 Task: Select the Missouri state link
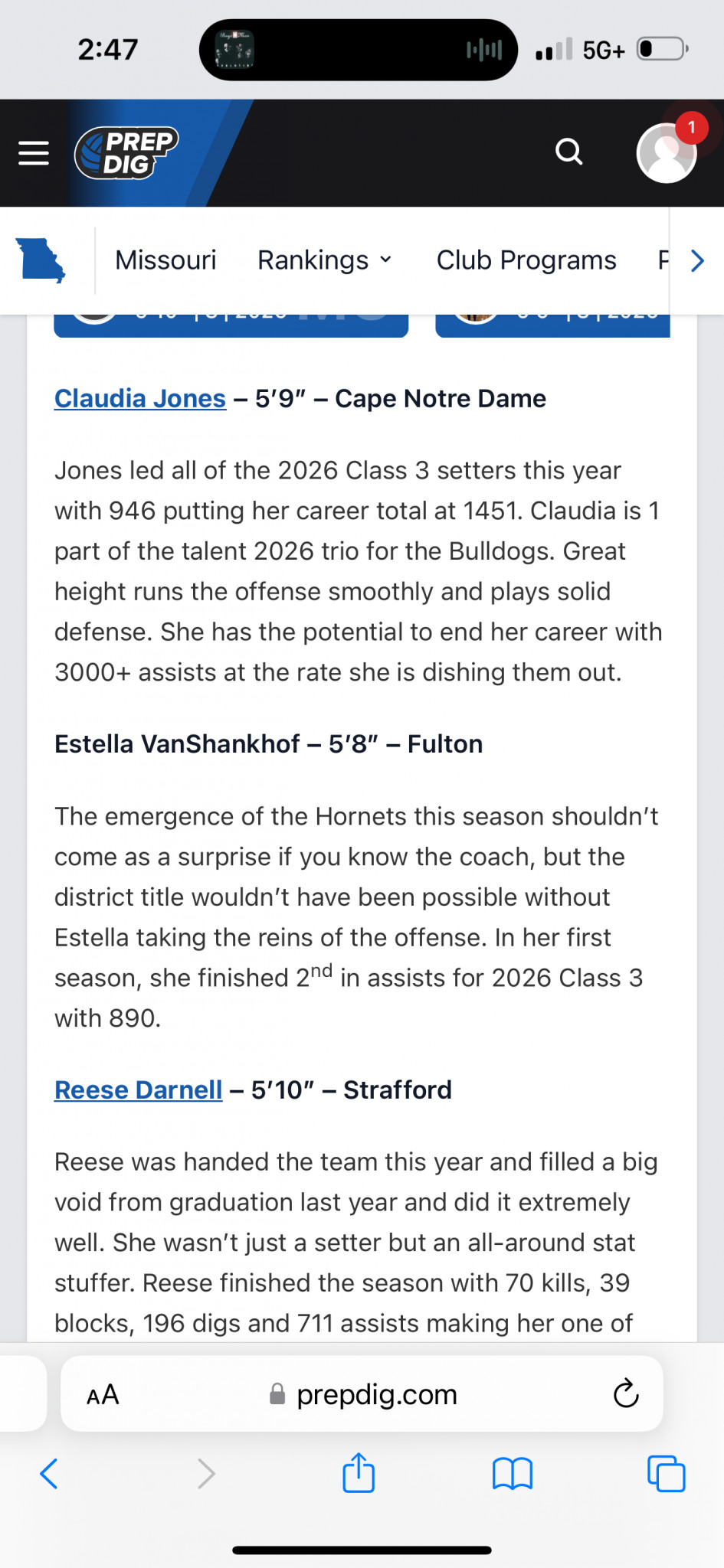pyautogui.click(x=165, y=260)
